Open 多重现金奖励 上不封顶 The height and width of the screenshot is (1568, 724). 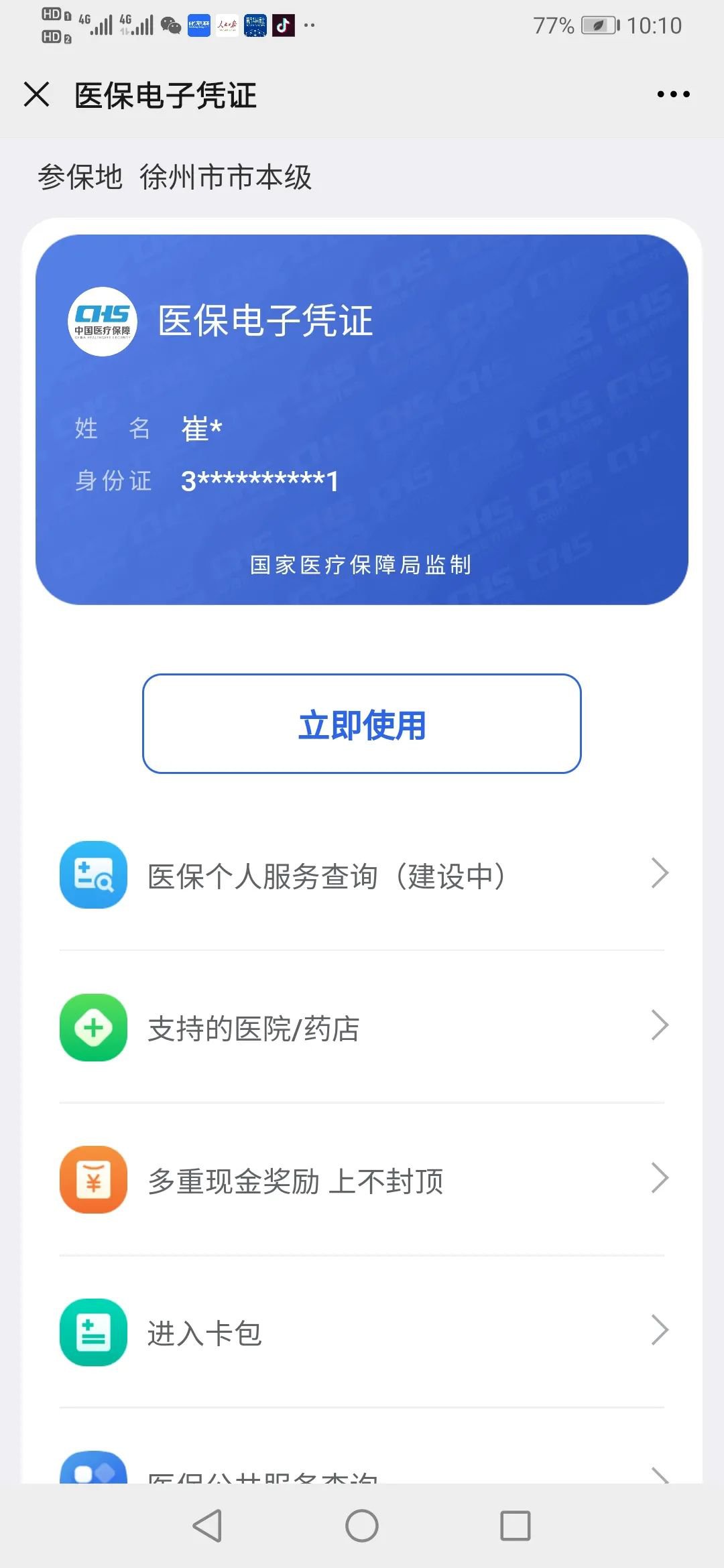tap(362, 1181)
